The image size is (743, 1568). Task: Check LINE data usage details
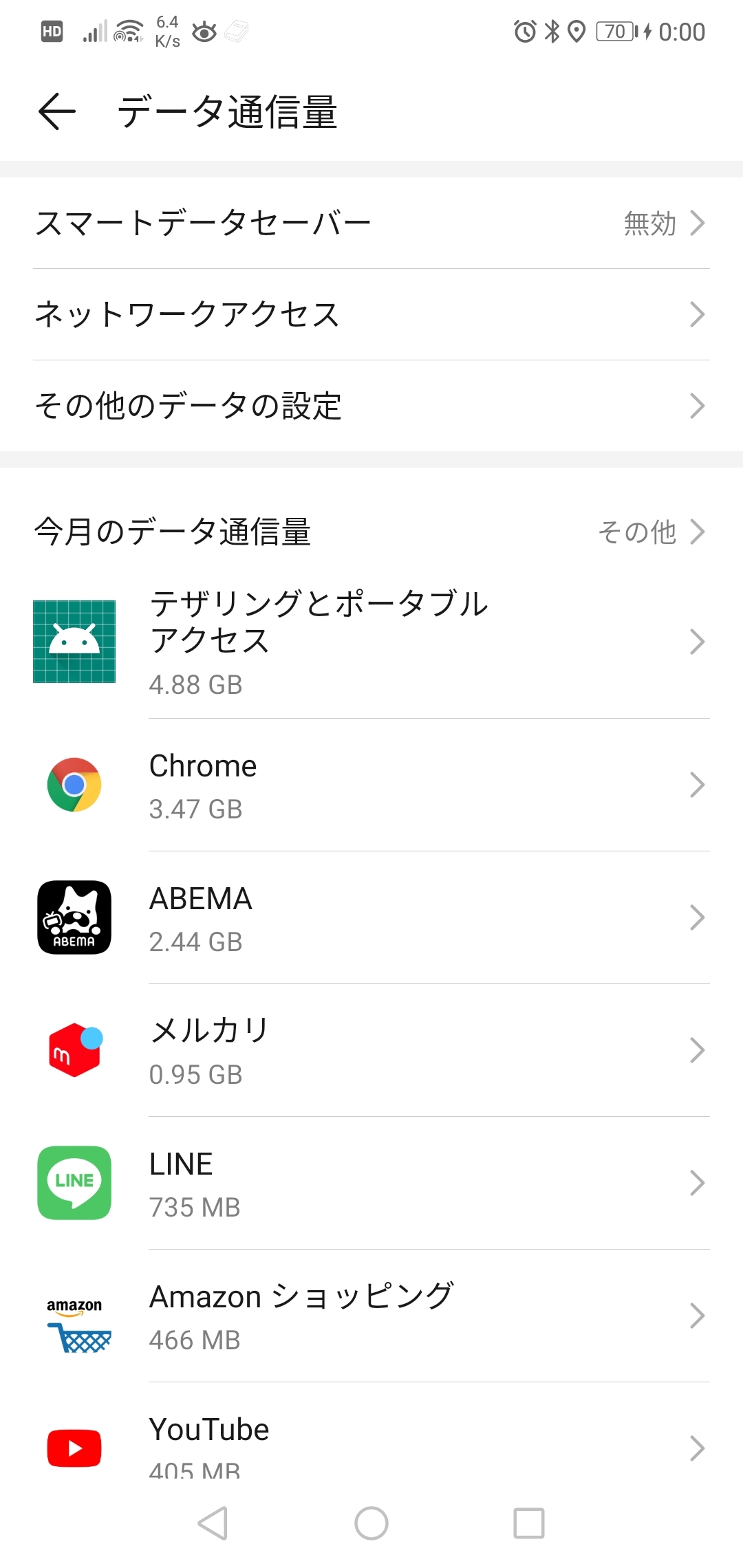coord(371,1184)
